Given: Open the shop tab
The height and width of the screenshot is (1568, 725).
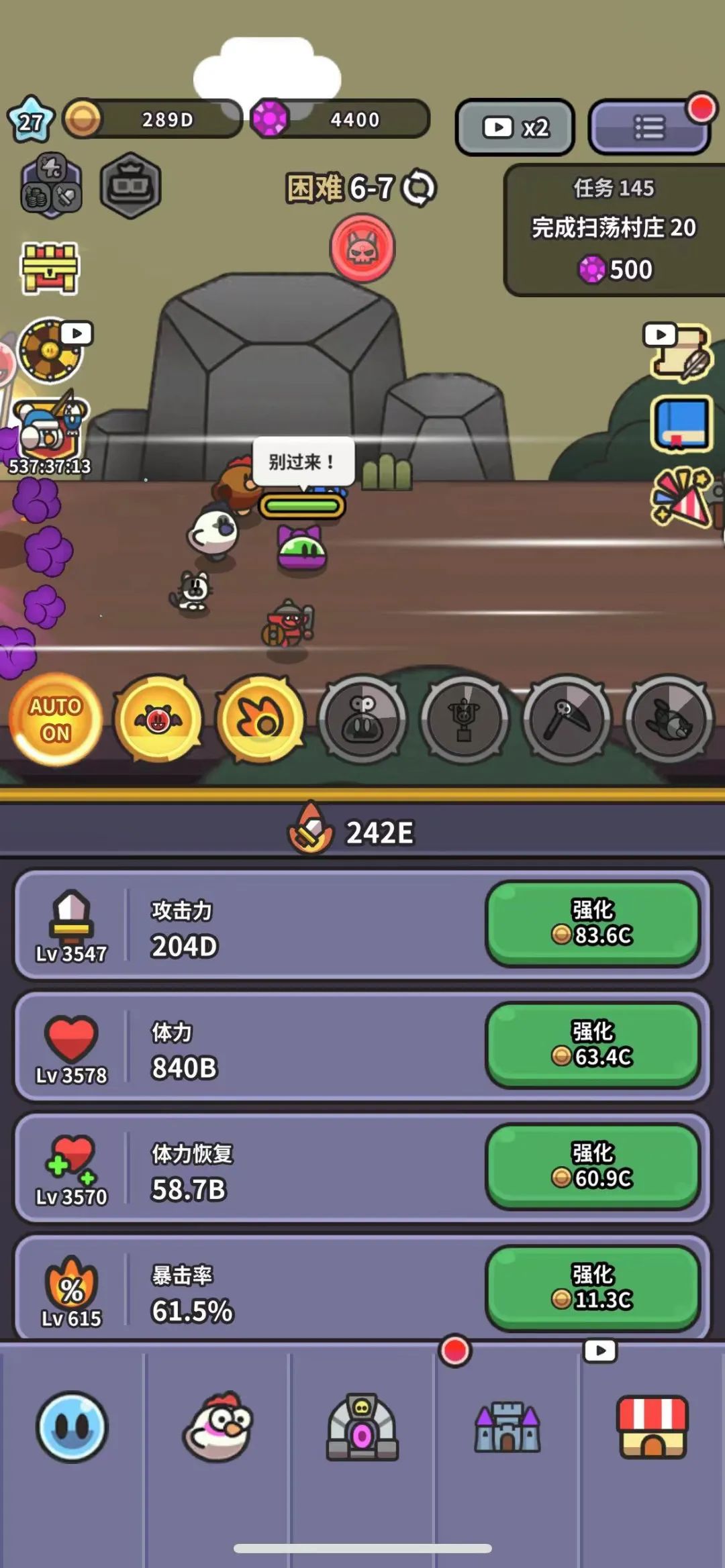Looking at the screenshot, I should click(x=652, y=1427).
